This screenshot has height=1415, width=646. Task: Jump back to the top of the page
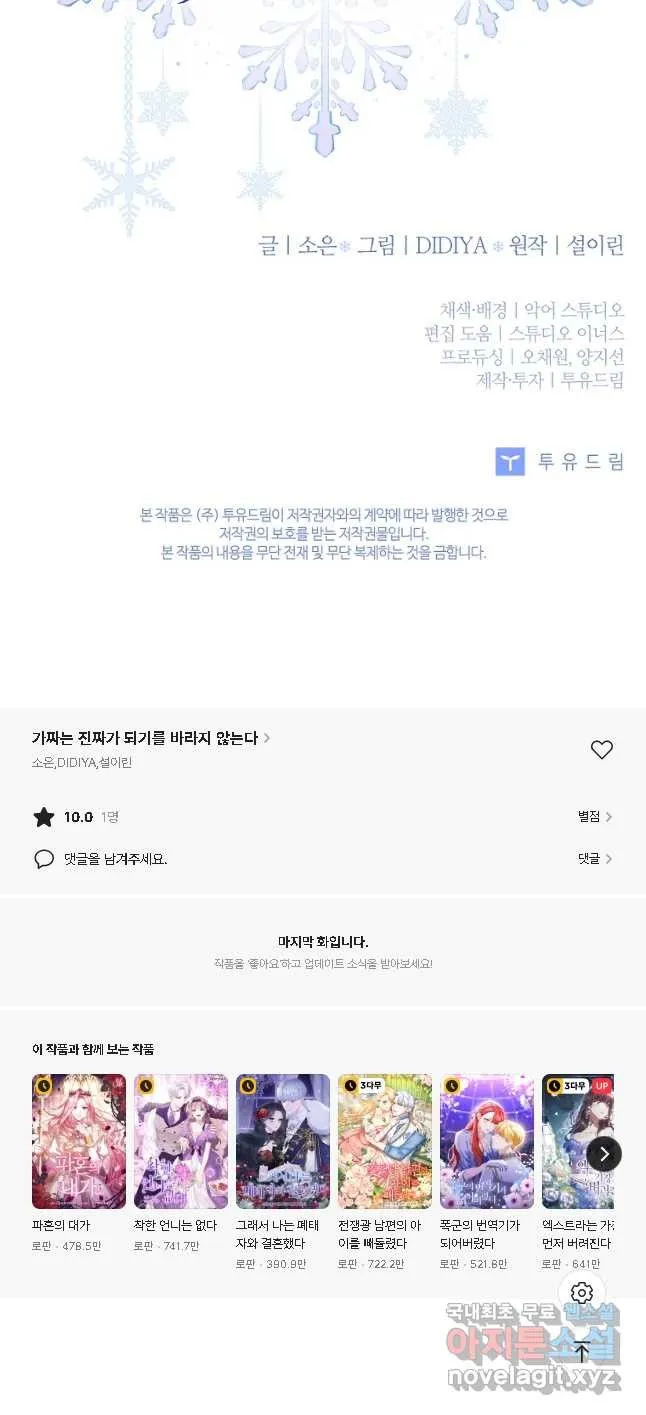click(x=582, y=1352)
